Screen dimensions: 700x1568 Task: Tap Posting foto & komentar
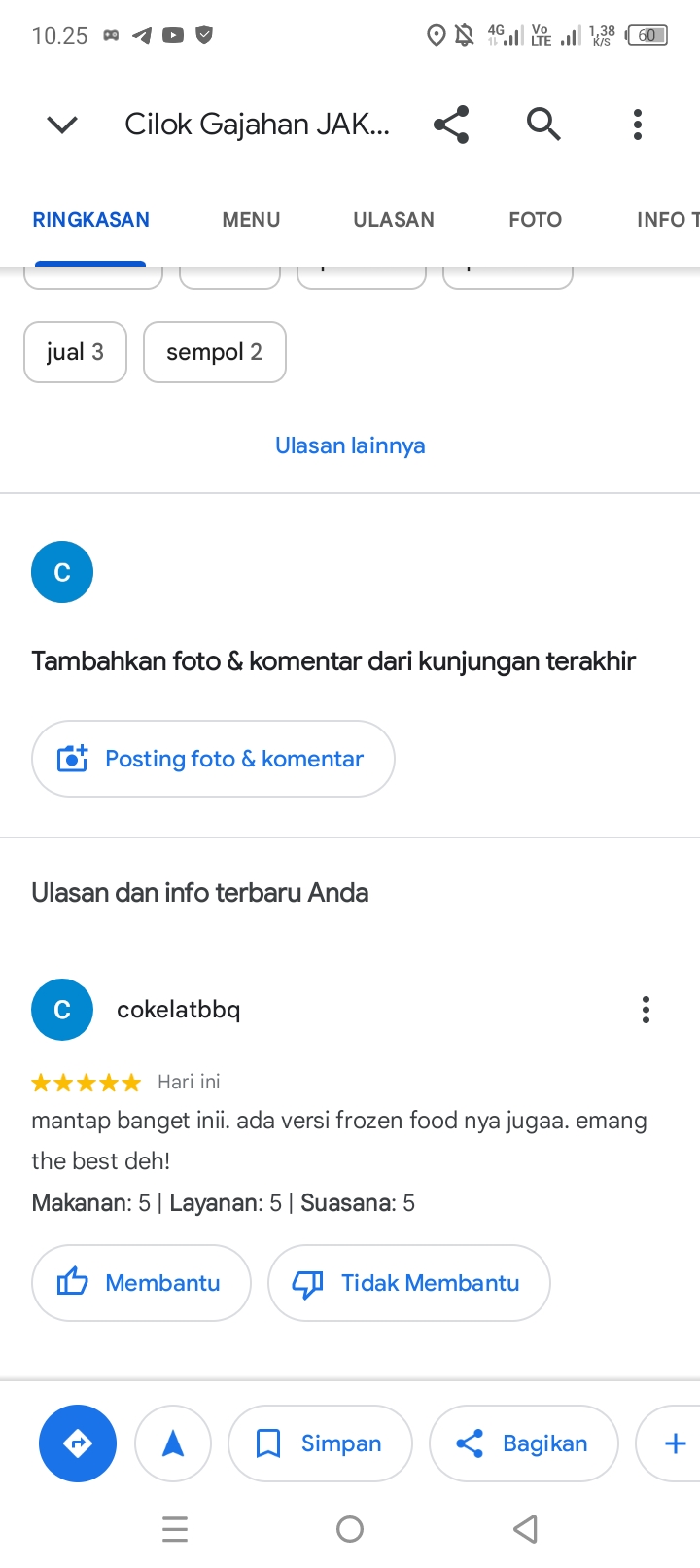pos(213,759)
